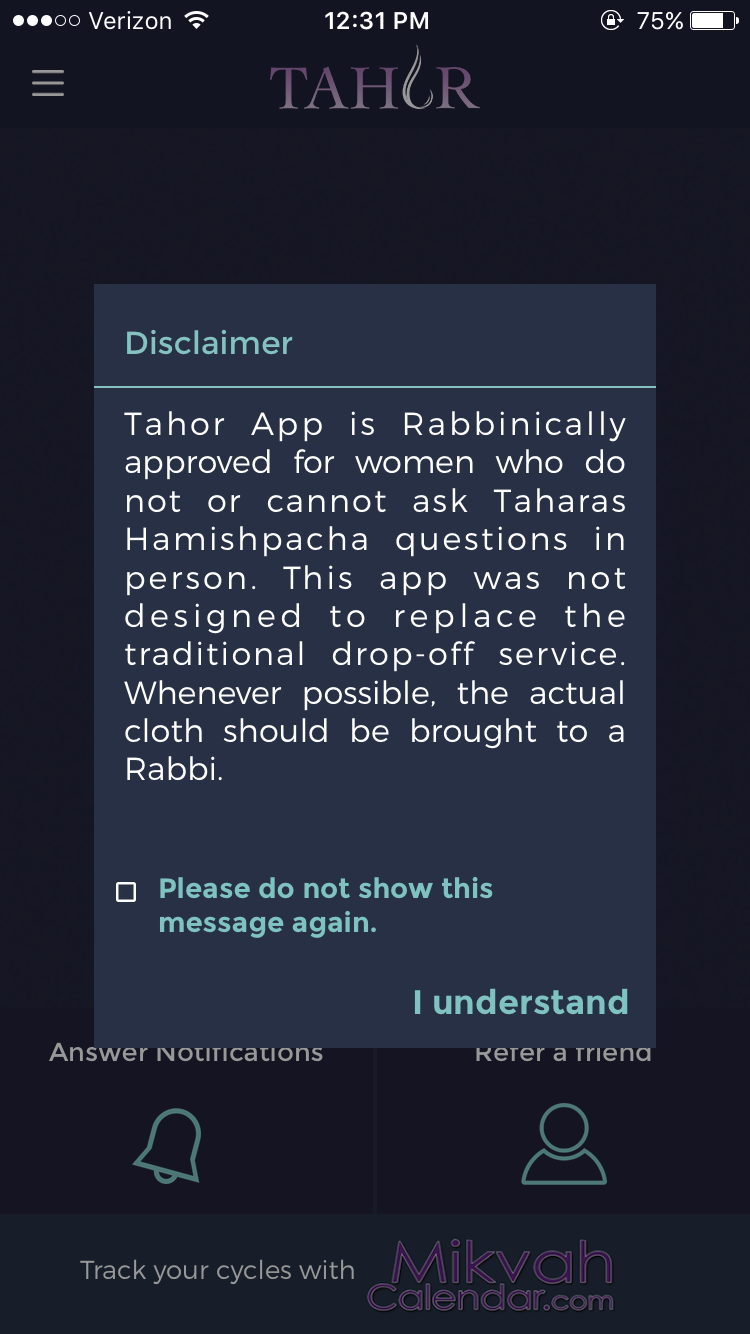Image resolution: width=750 pixels, height=1334 pixels.
Task: Tap 'Track your cycles with' banner
Action: [216, 1270]
